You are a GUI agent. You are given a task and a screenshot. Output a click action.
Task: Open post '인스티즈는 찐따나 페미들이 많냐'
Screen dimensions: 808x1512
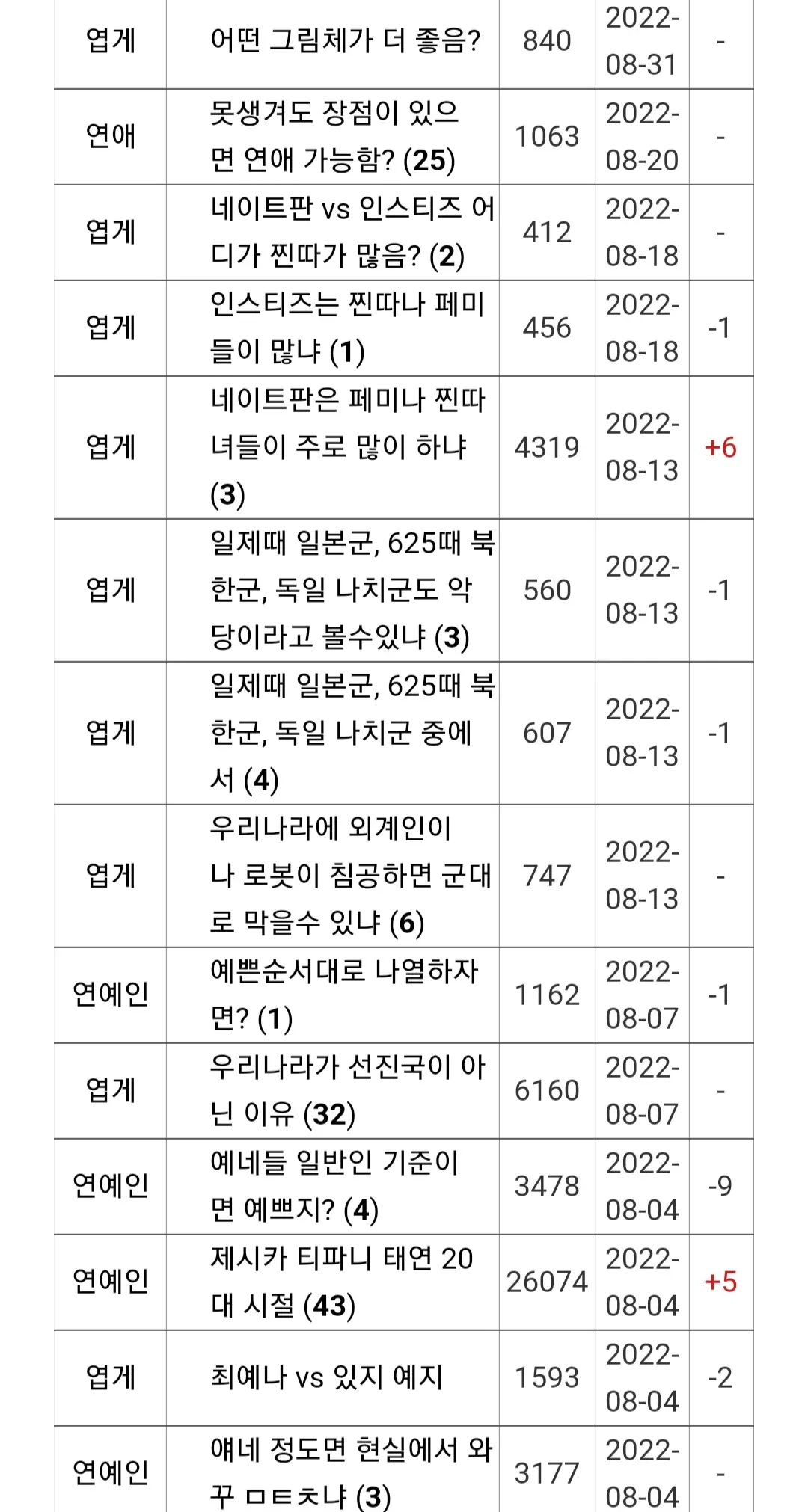coord(348,328)
